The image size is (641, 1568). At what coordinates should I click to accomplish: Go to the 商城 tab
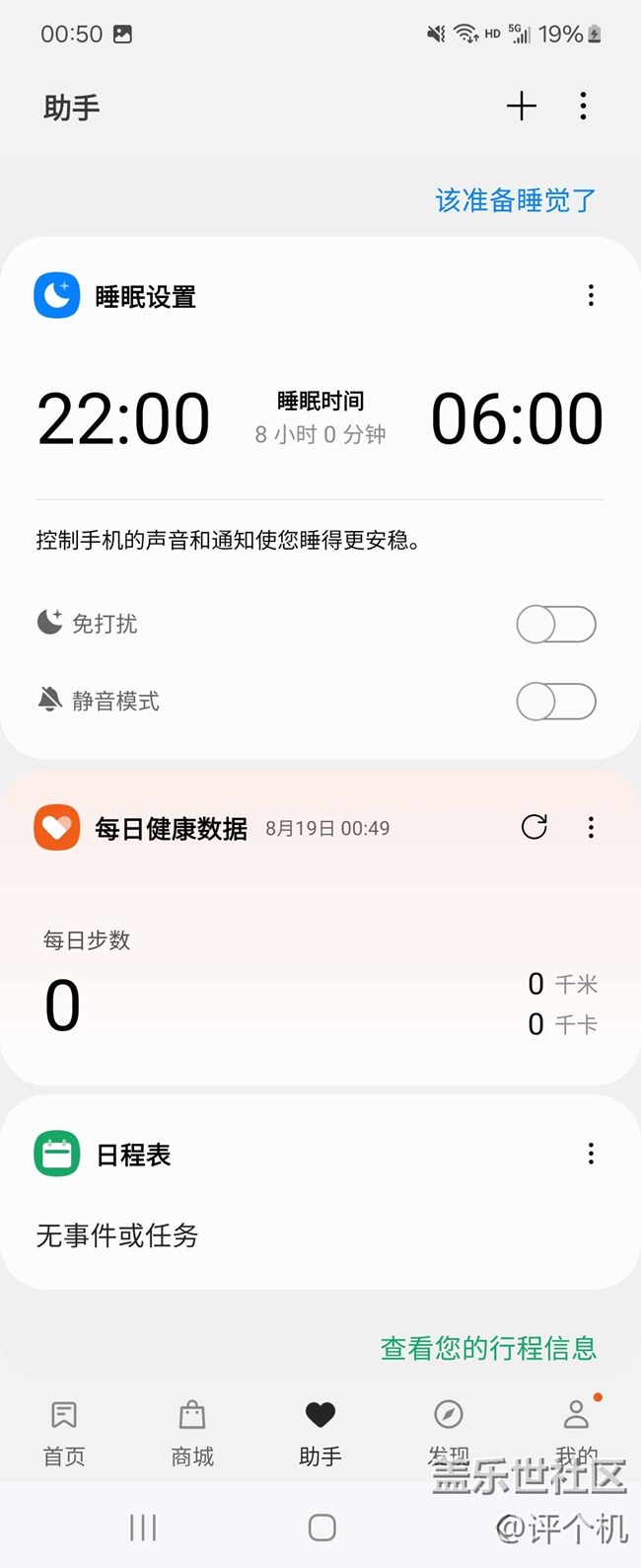[192, 1433]
